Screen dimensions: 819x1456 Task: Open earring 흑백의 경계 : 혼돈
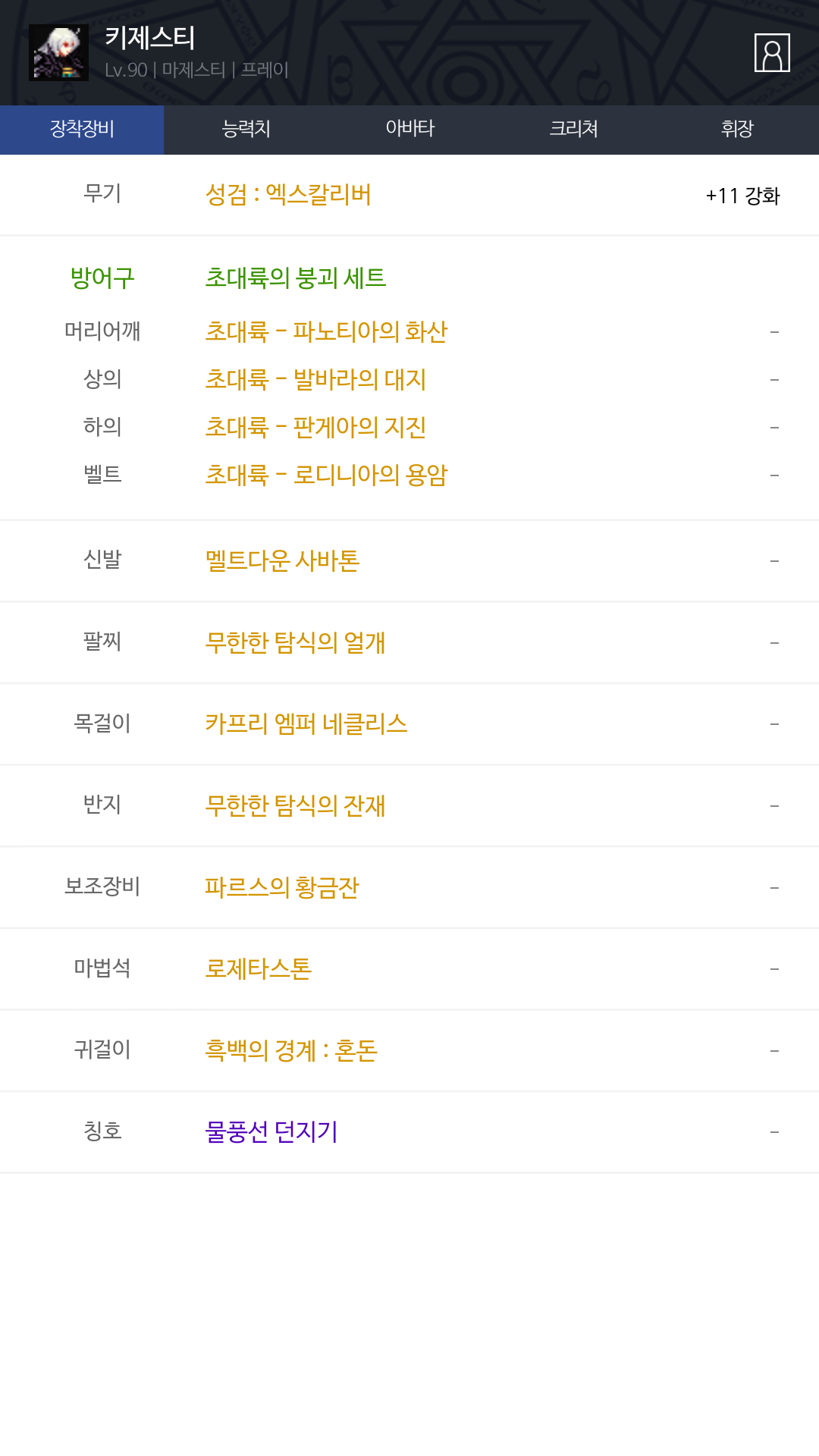click(291, 1051)
